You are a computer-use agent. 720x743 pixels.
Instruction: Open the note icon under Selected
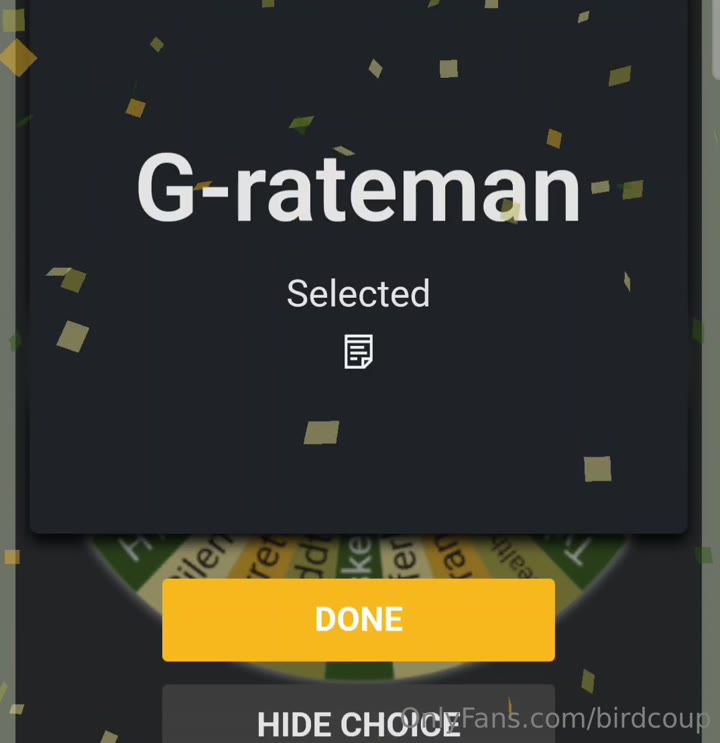point(358,351)
